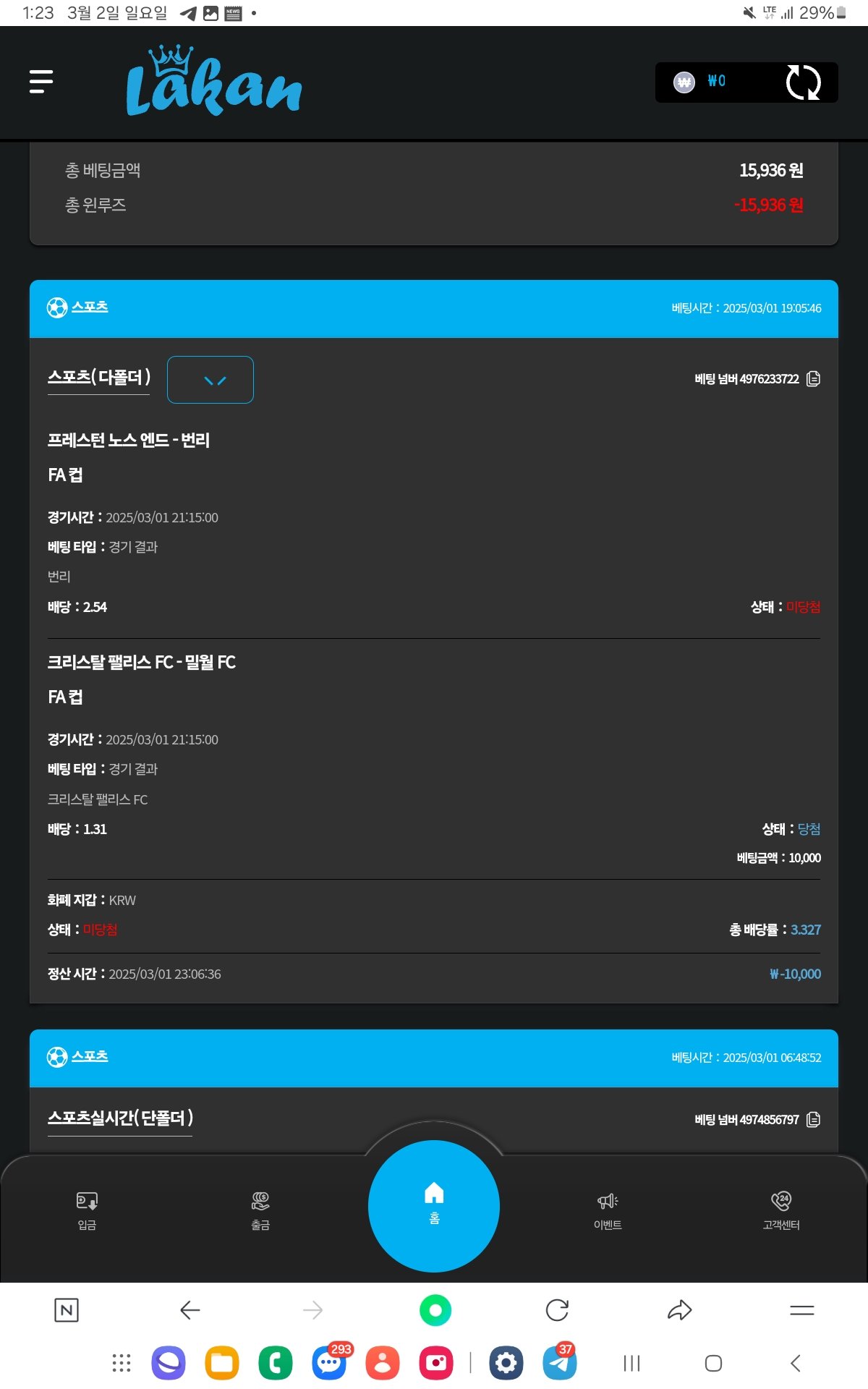The height and width of the screenshot is (1389, 868).
Task: Open recent apps
Action: pyautogui.click(x=631, y=1364)
